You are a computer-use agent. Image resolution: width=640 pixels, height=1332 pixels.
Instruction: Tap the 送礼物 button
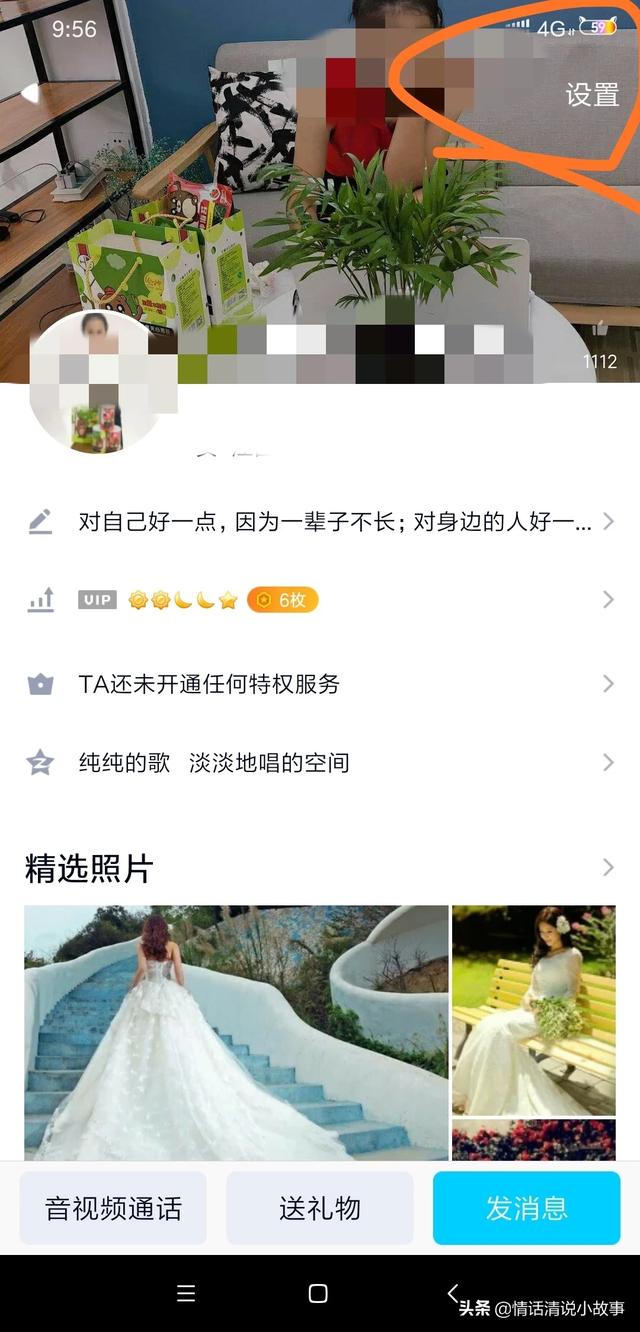pos(320,1208)
